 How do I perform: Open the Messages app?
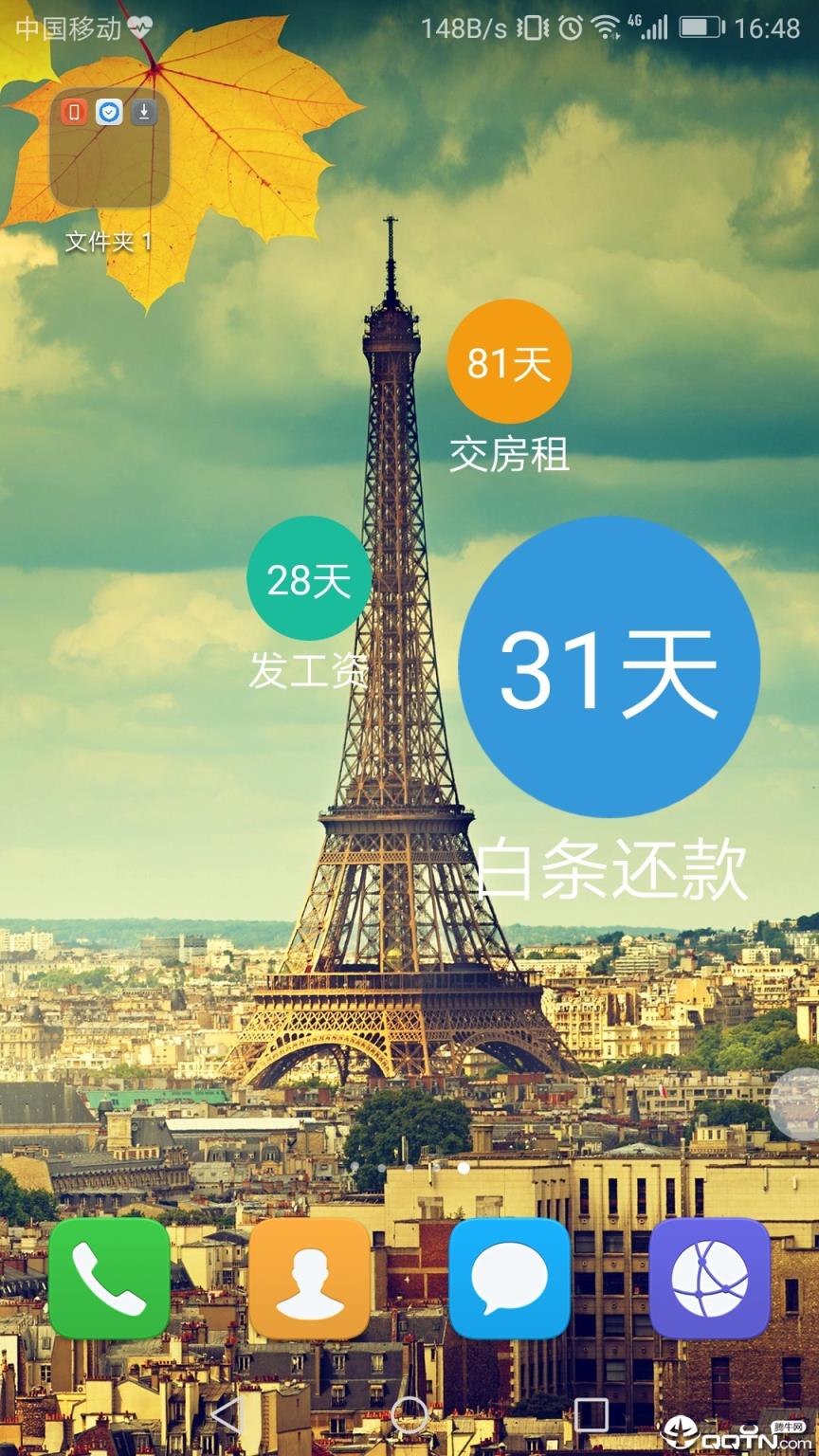(x=509, y=1279)
